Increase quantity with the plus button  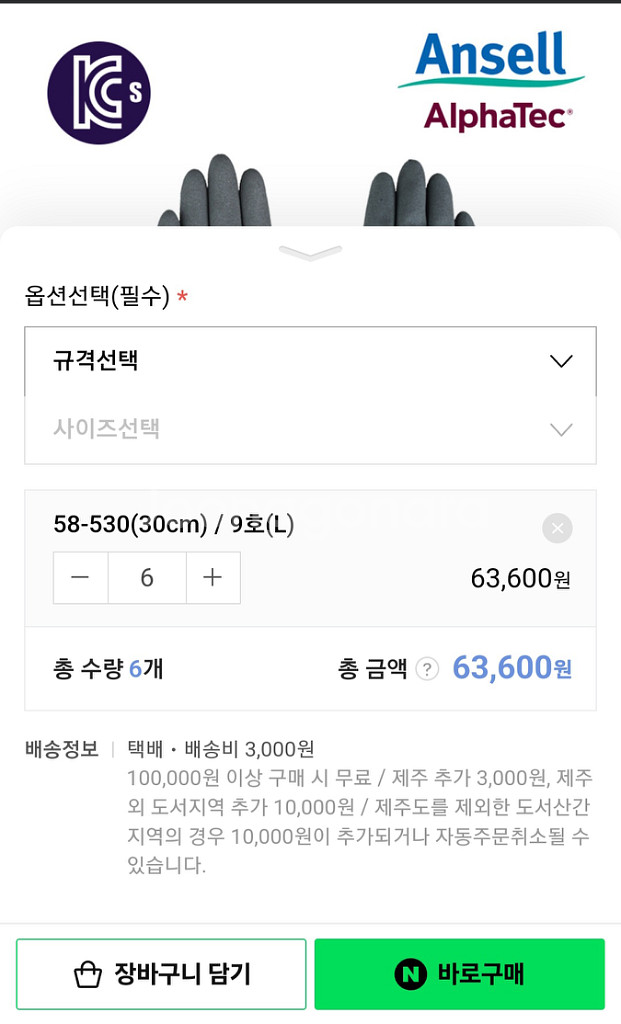(213, 578)
